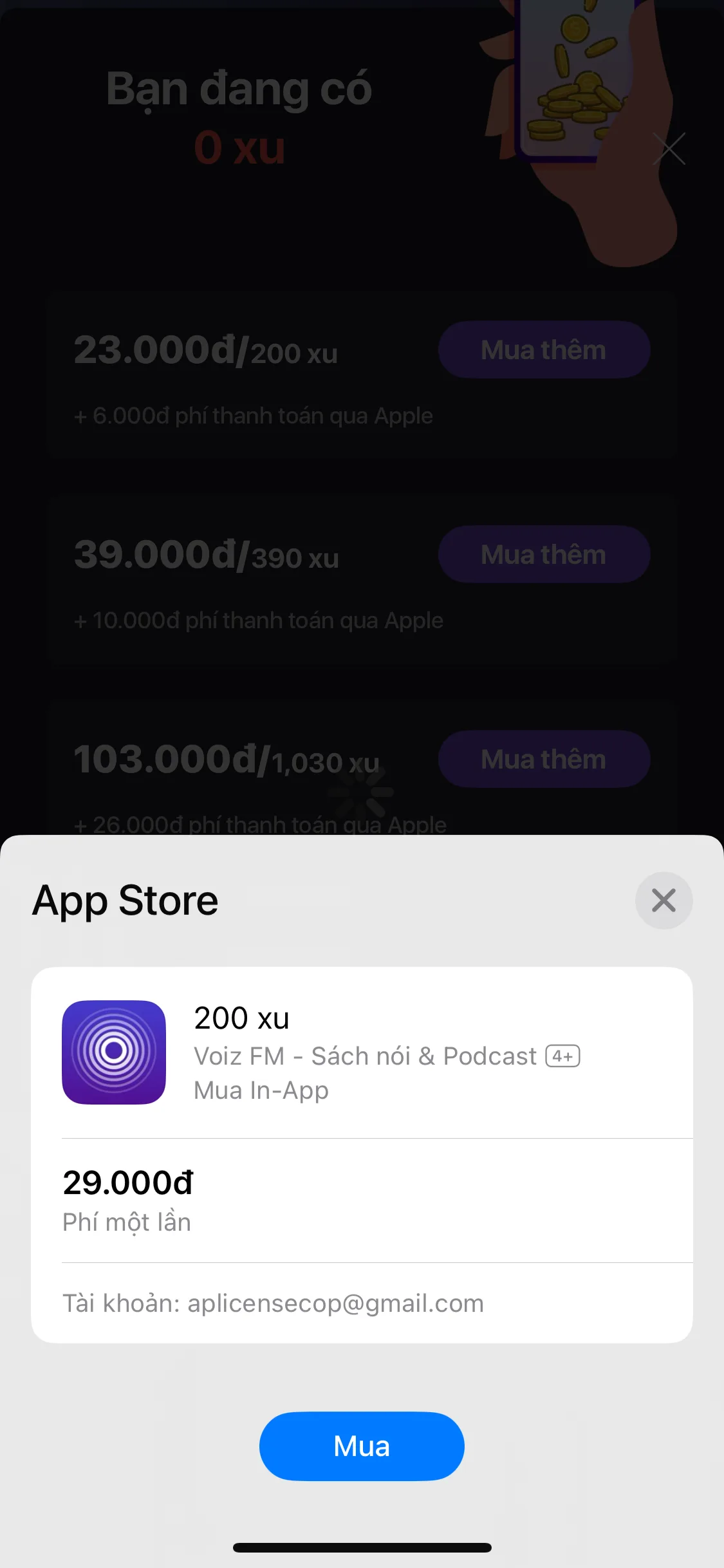The height and width of the screenshot is (1568, 724).
Task: Tap Mua thêm for 103.000đ/1,030 xu
Action: [x=544, y=759]
